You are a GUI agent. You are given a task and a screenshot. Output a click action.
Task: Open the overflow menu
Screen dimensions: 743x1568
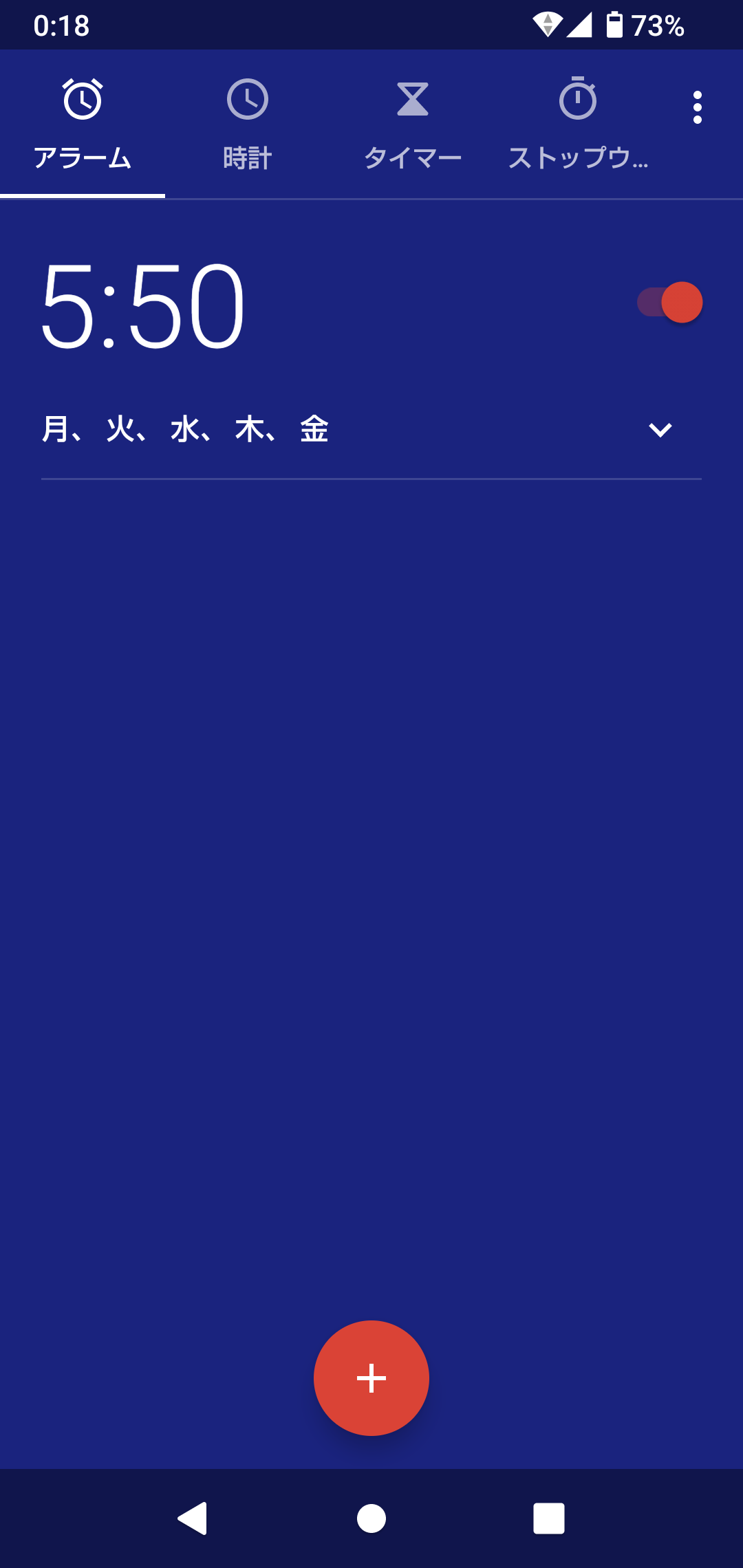[x=697, y=107]
